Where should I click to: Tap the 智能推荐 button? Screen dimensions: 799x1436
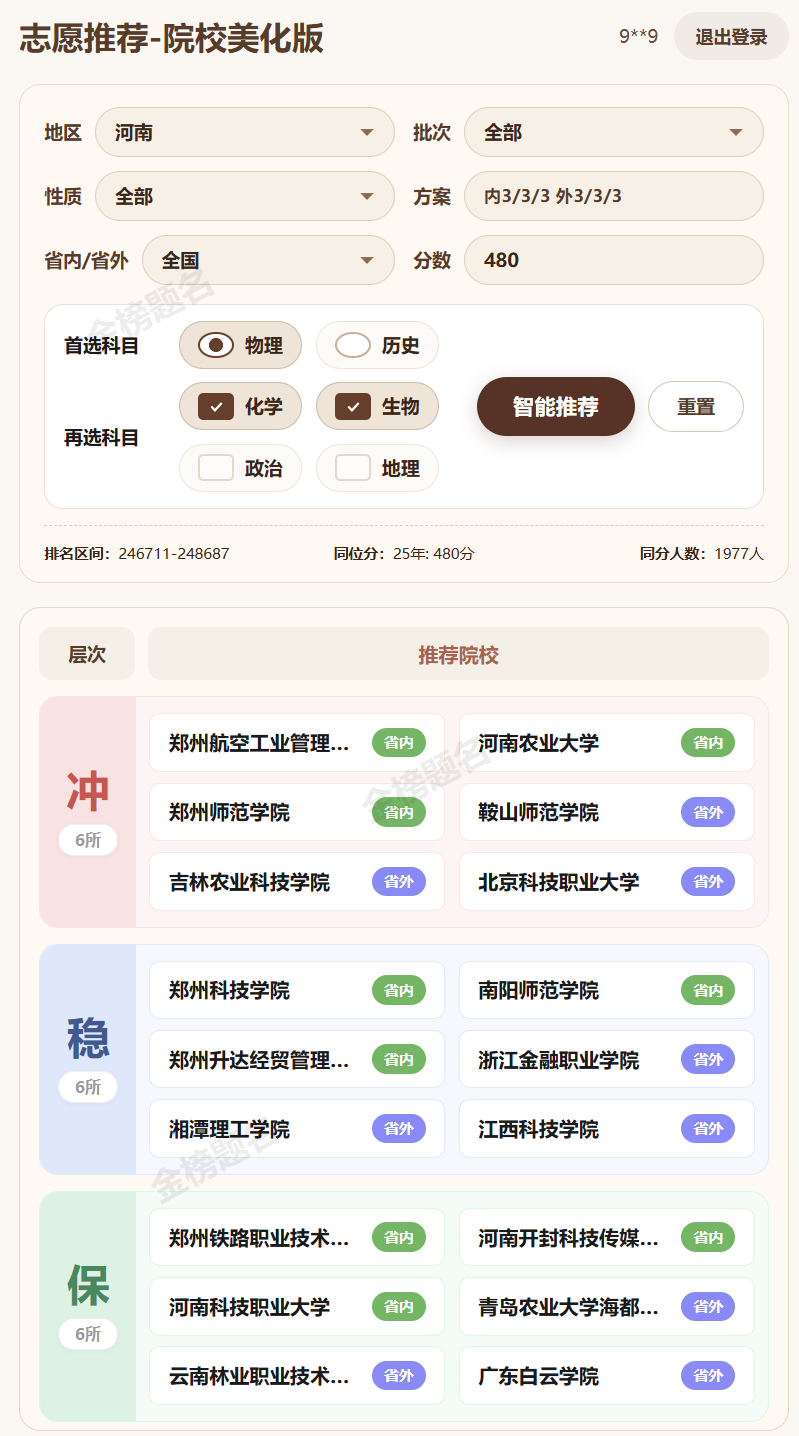556,407
